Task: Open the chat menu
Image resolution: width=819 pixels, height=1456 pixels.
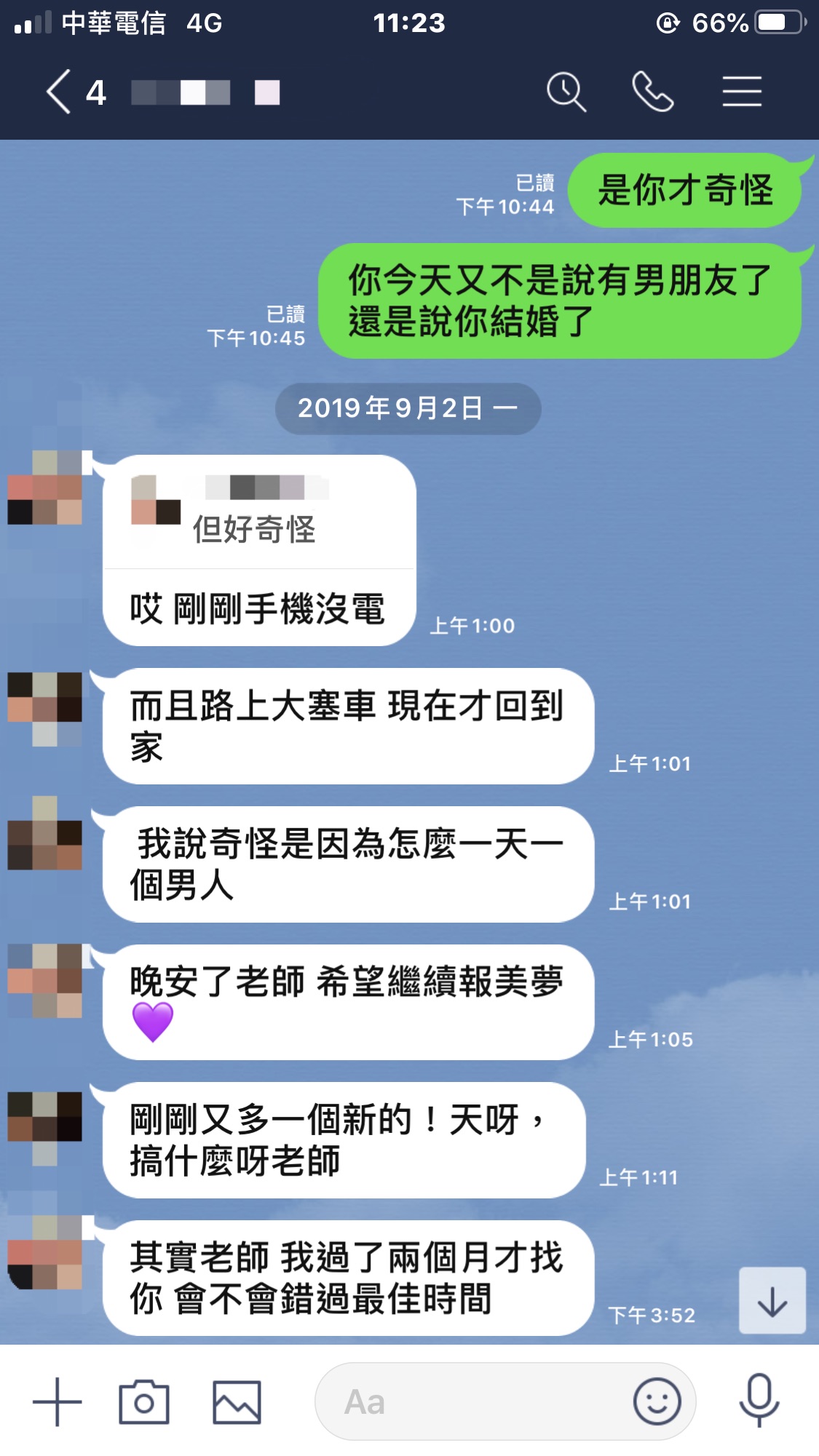Action: tap(741, 92)
